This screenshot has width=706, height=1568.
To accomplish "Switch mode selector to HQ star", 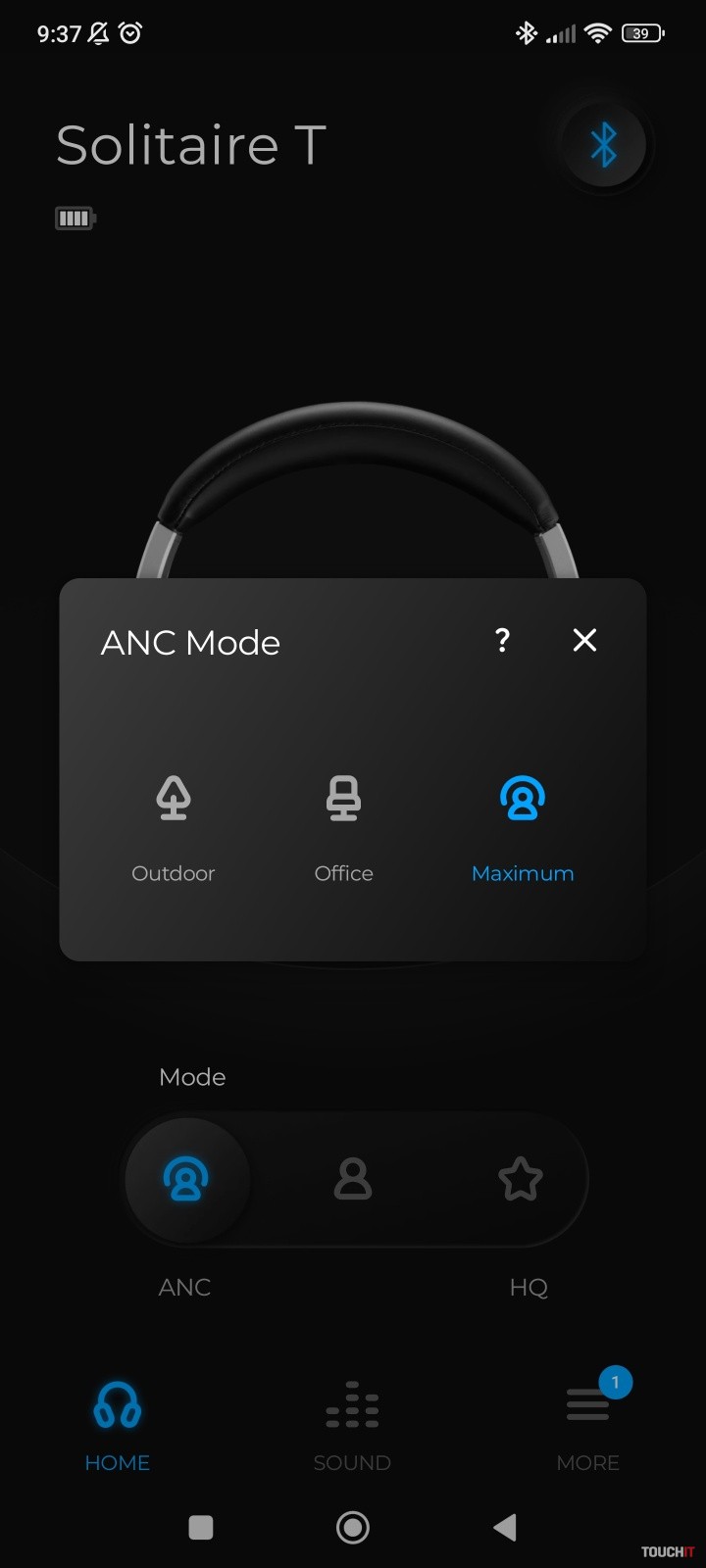I will [520, 1179].
